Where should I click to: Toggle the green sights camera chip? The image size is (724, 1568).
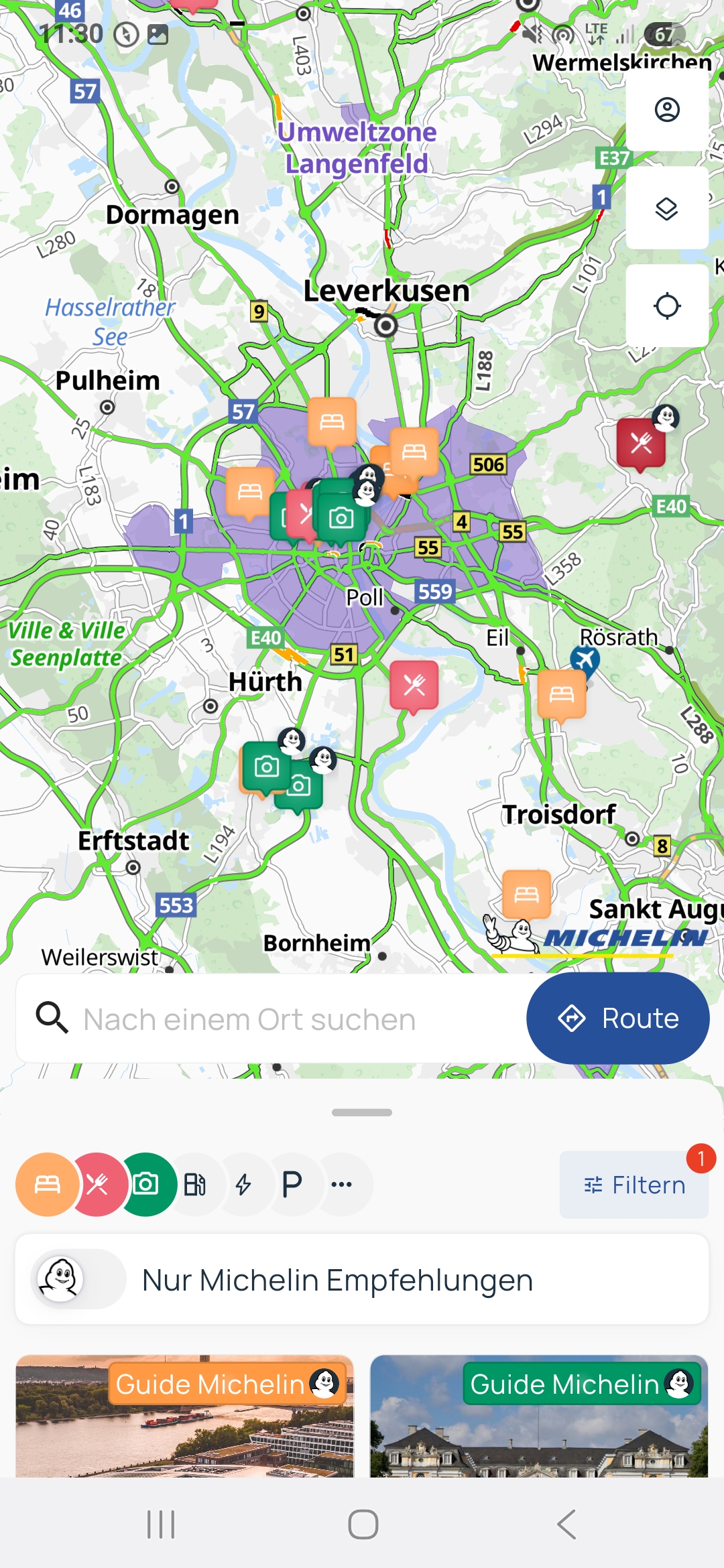coord(147,1185)
